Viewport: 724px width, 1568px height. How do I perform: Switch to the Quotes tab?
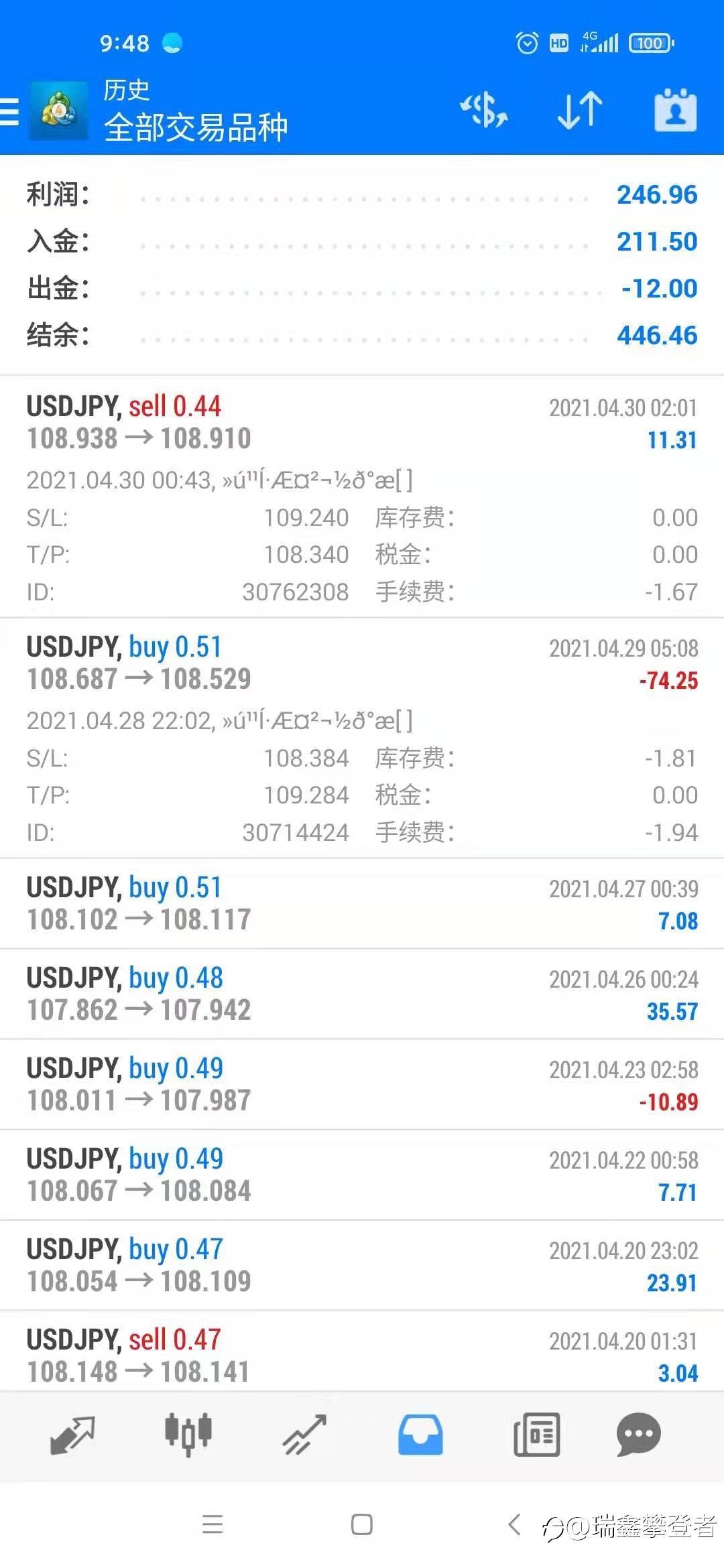tap(72, 1435)
